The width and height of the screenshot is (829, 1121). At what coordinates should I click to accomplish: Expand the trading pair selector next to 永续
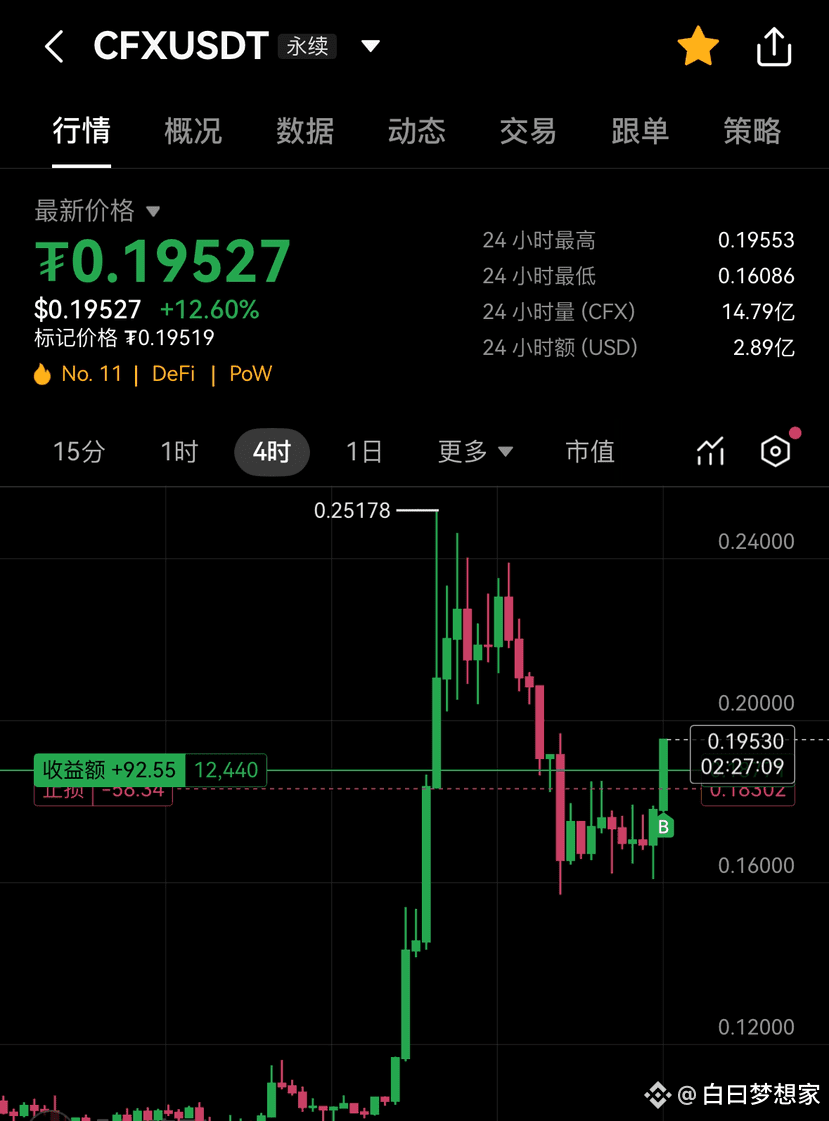(x=370, y=46)
